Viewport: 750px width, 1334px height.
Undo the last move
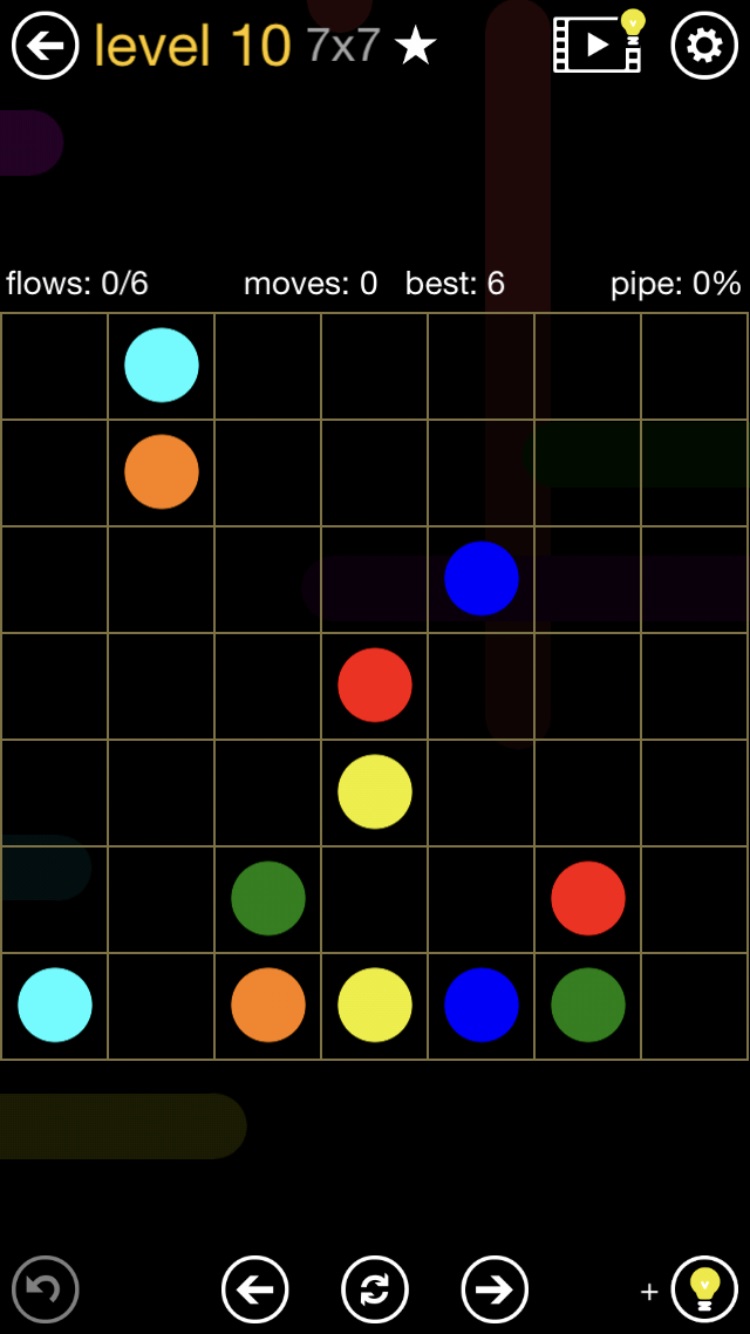point(45,1289)
